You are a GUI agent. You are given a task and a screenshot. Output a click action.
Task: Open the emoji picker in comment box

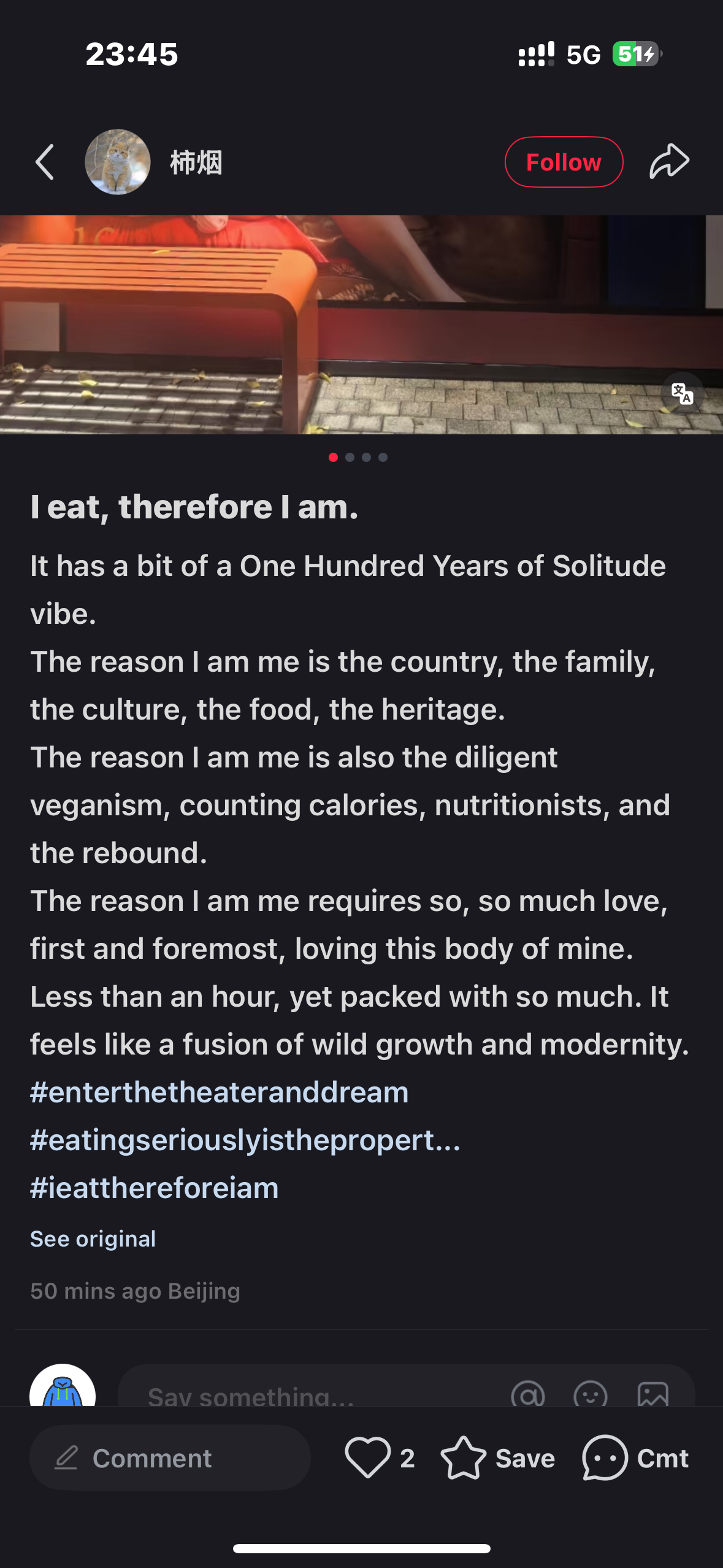pyautogui.click(x=590, y=1394)
